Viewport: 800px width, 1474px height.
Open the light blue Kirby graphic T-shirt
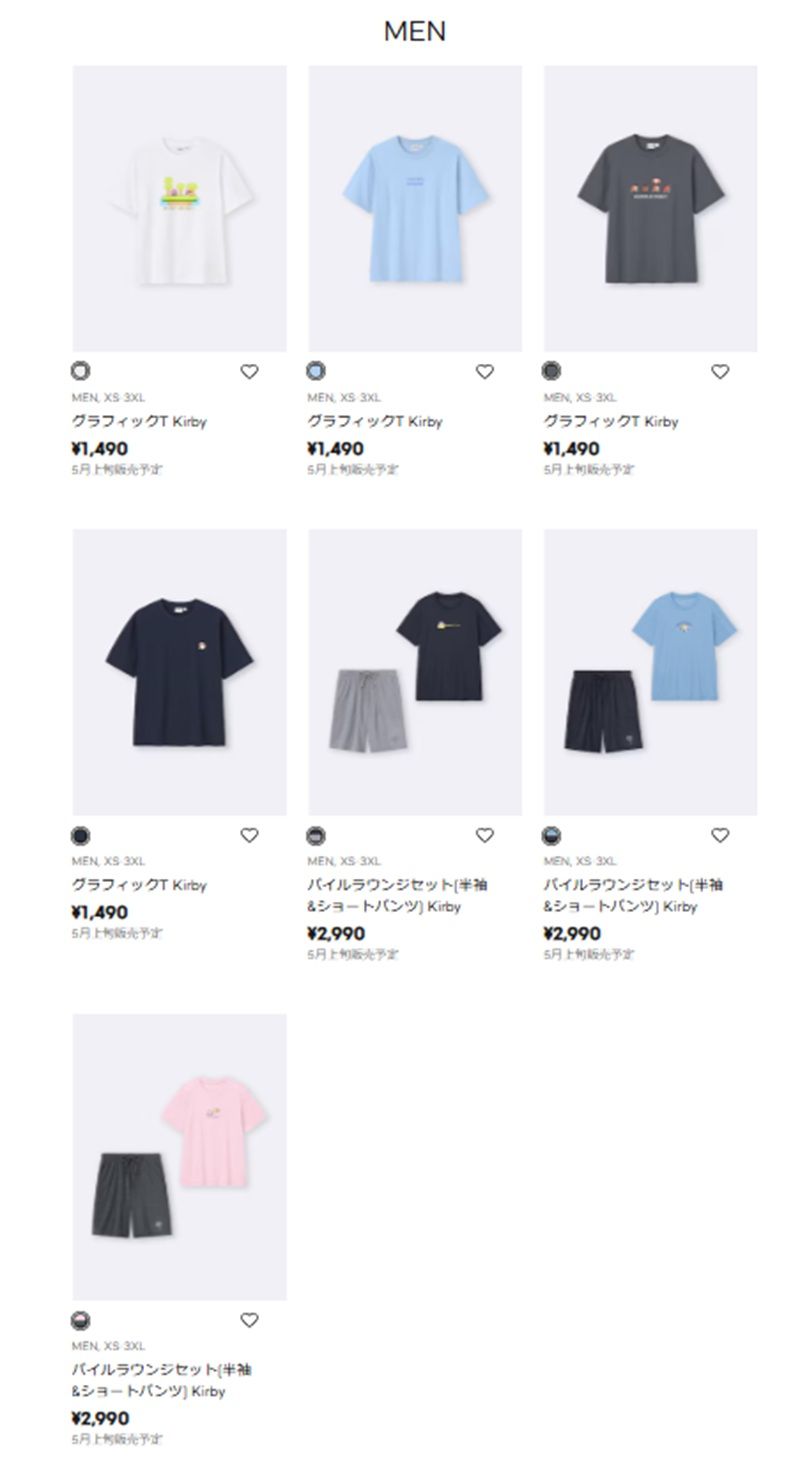click(x=415, y=208)
